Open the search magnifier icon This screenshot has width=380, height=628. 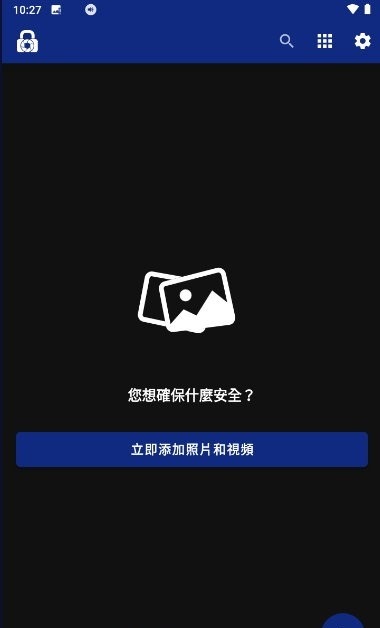(x=286, y=41)
